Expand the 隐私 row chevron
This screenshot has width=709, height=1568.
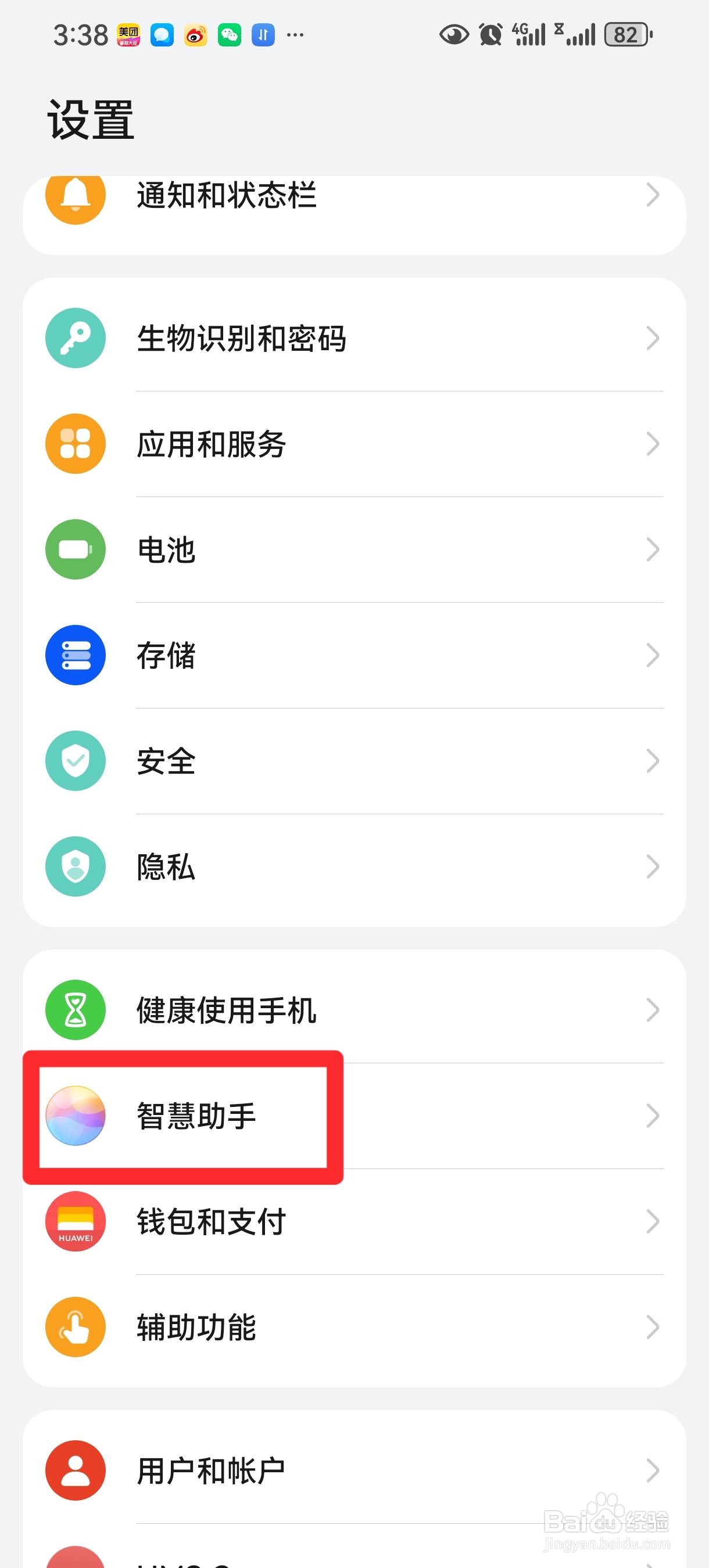[653, 867]
